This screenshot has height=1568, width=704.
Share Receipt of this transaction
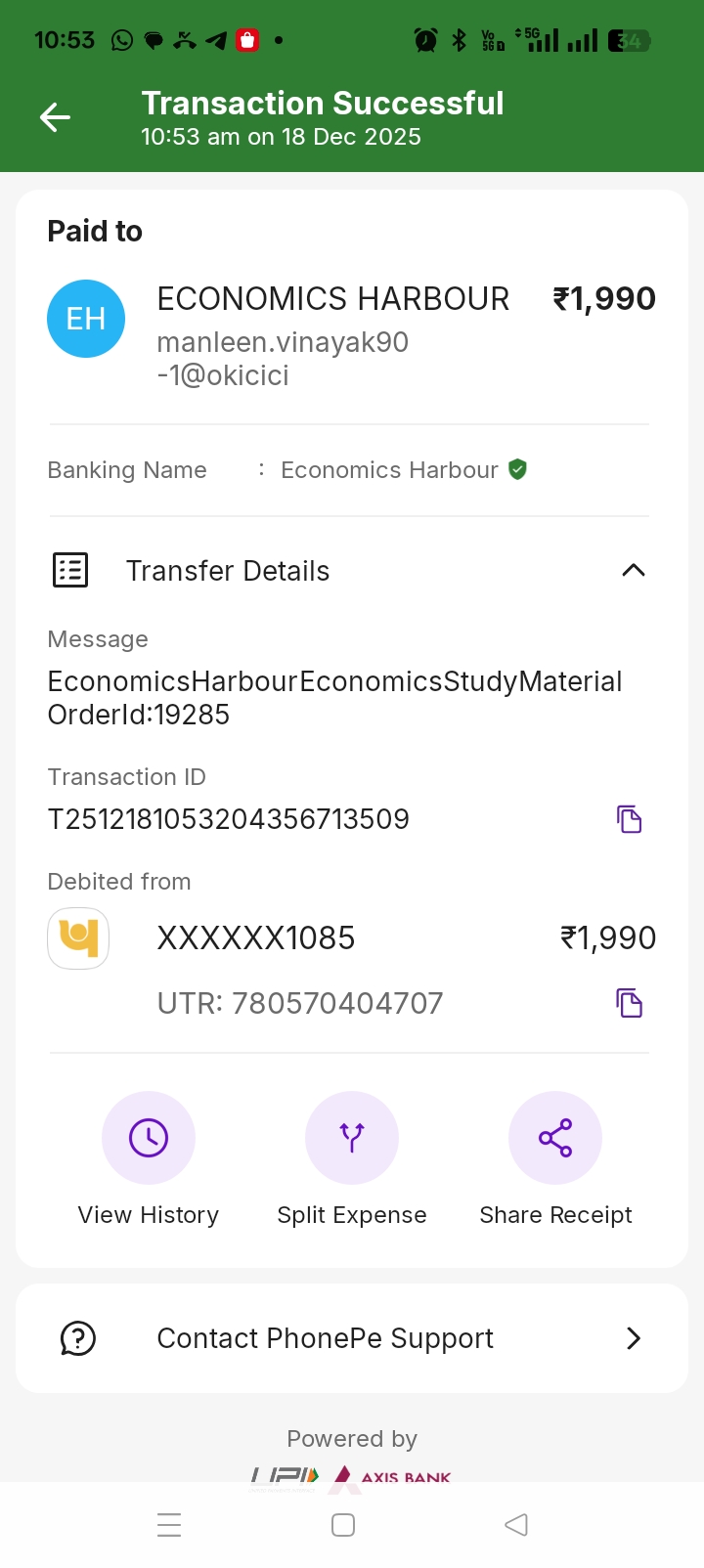(555, 1138)
